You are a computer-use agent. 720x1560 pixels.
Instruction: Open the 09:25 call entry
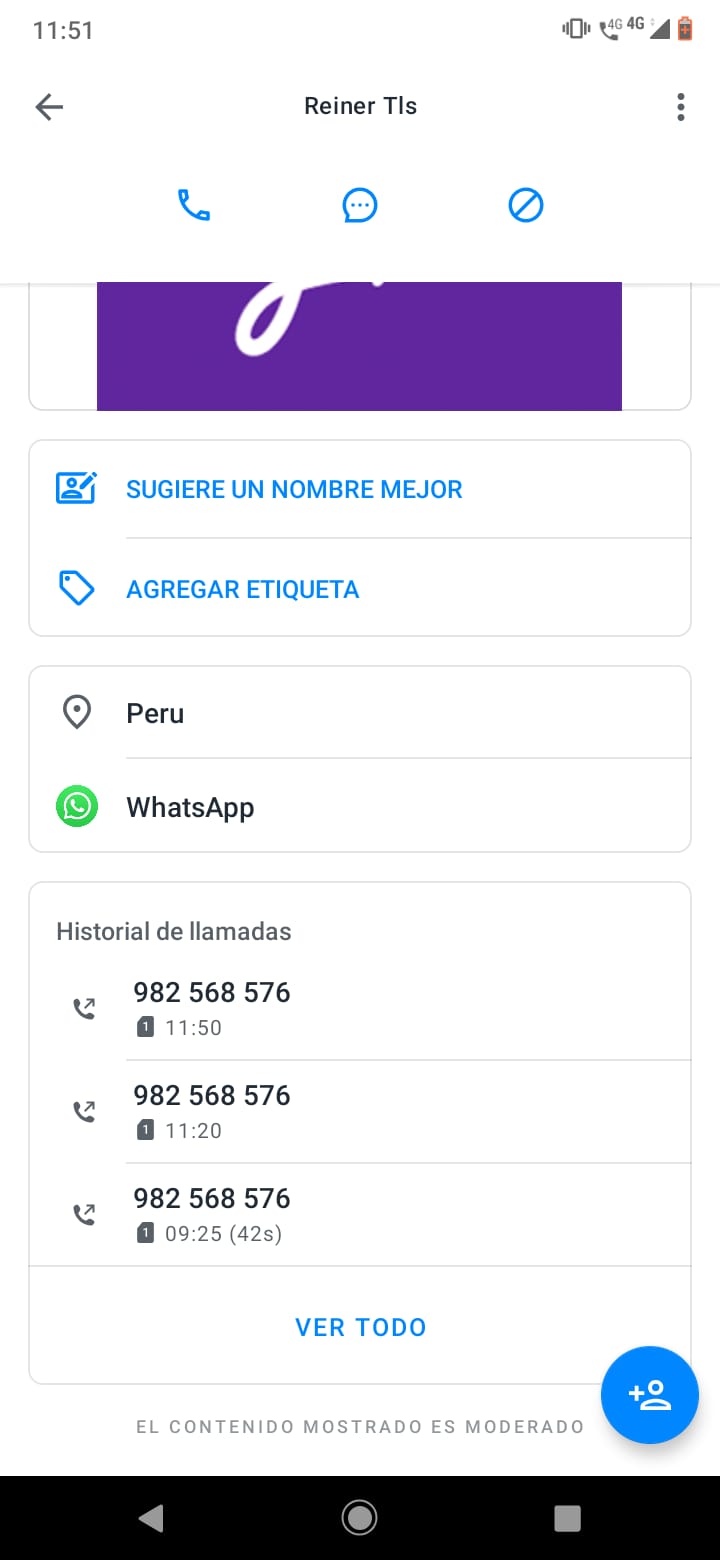click(x=360, y=1214)
